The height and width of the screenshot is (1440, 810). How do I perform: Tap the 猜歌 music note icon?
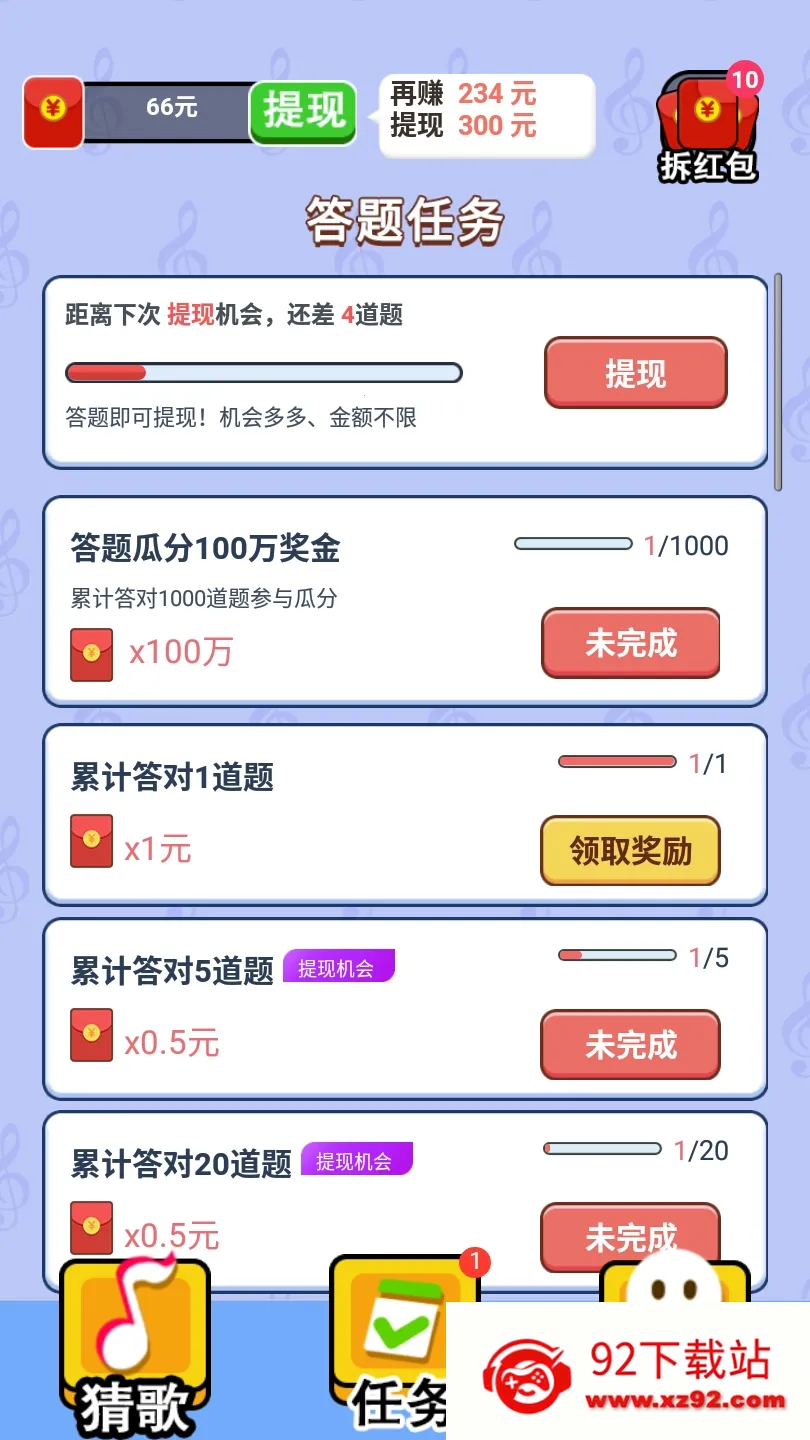point(135,1340)
